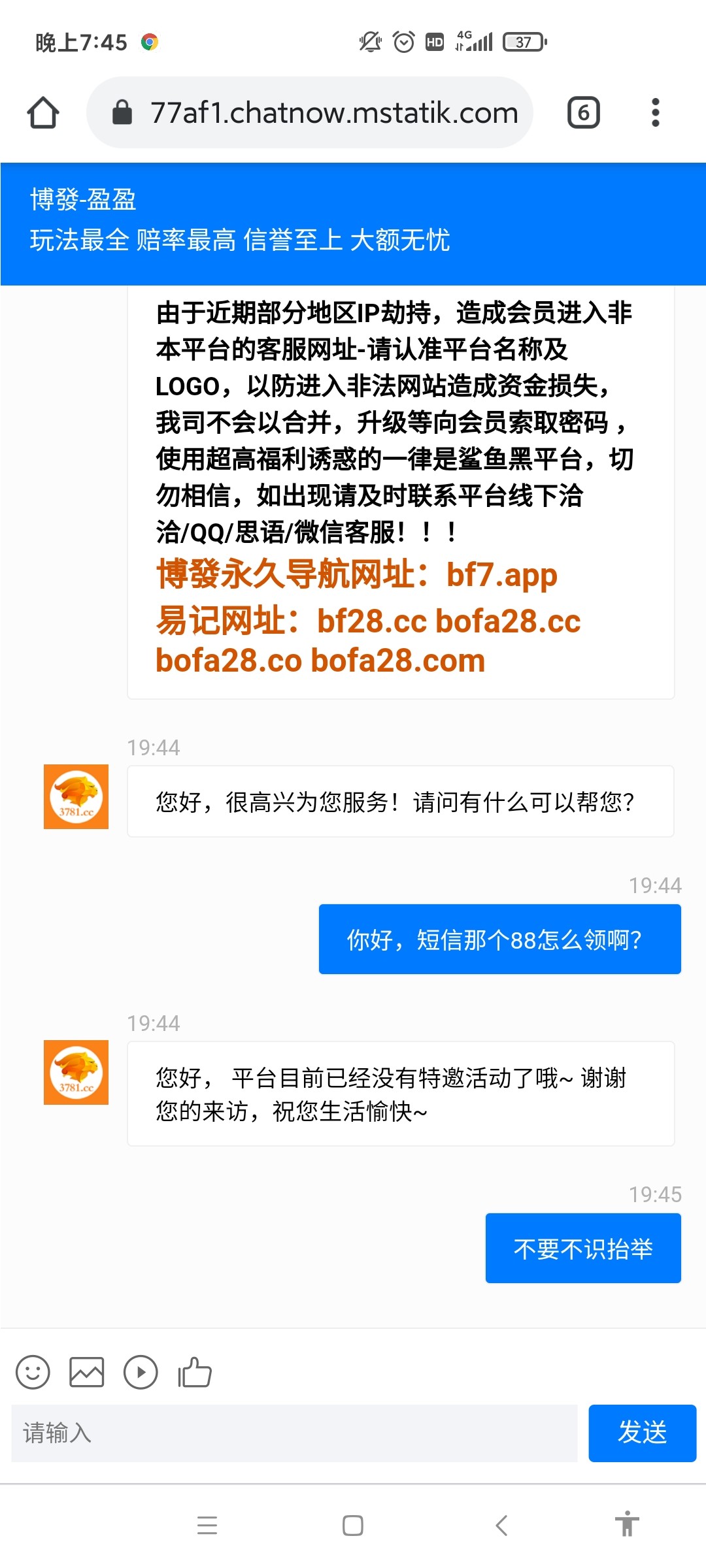Viewport: 706px width, 1568px height.
Task: Tap the HD toggle indicator in status bar
Action: 435,42
